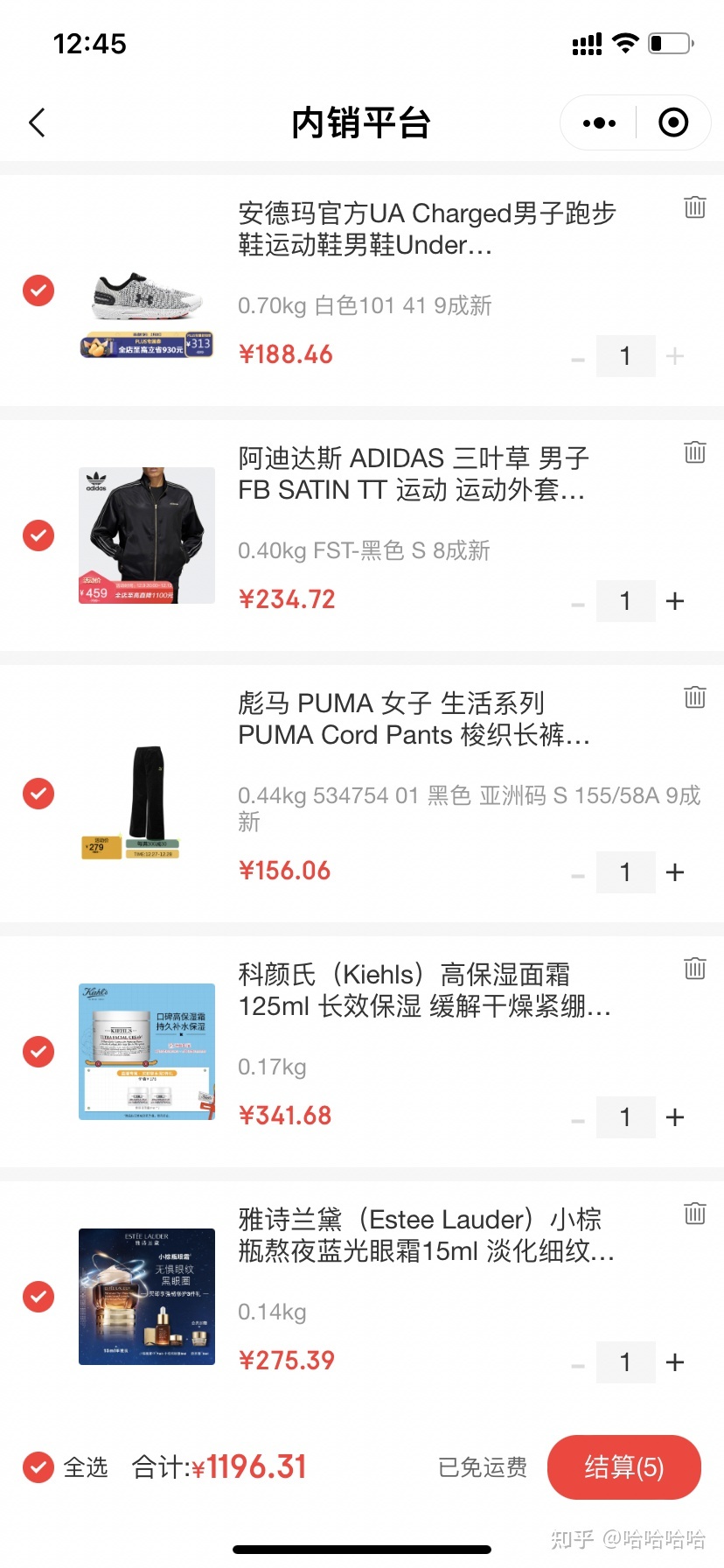Deselect the ADIDAS jacket checkbox

click(x=38, y=535)
